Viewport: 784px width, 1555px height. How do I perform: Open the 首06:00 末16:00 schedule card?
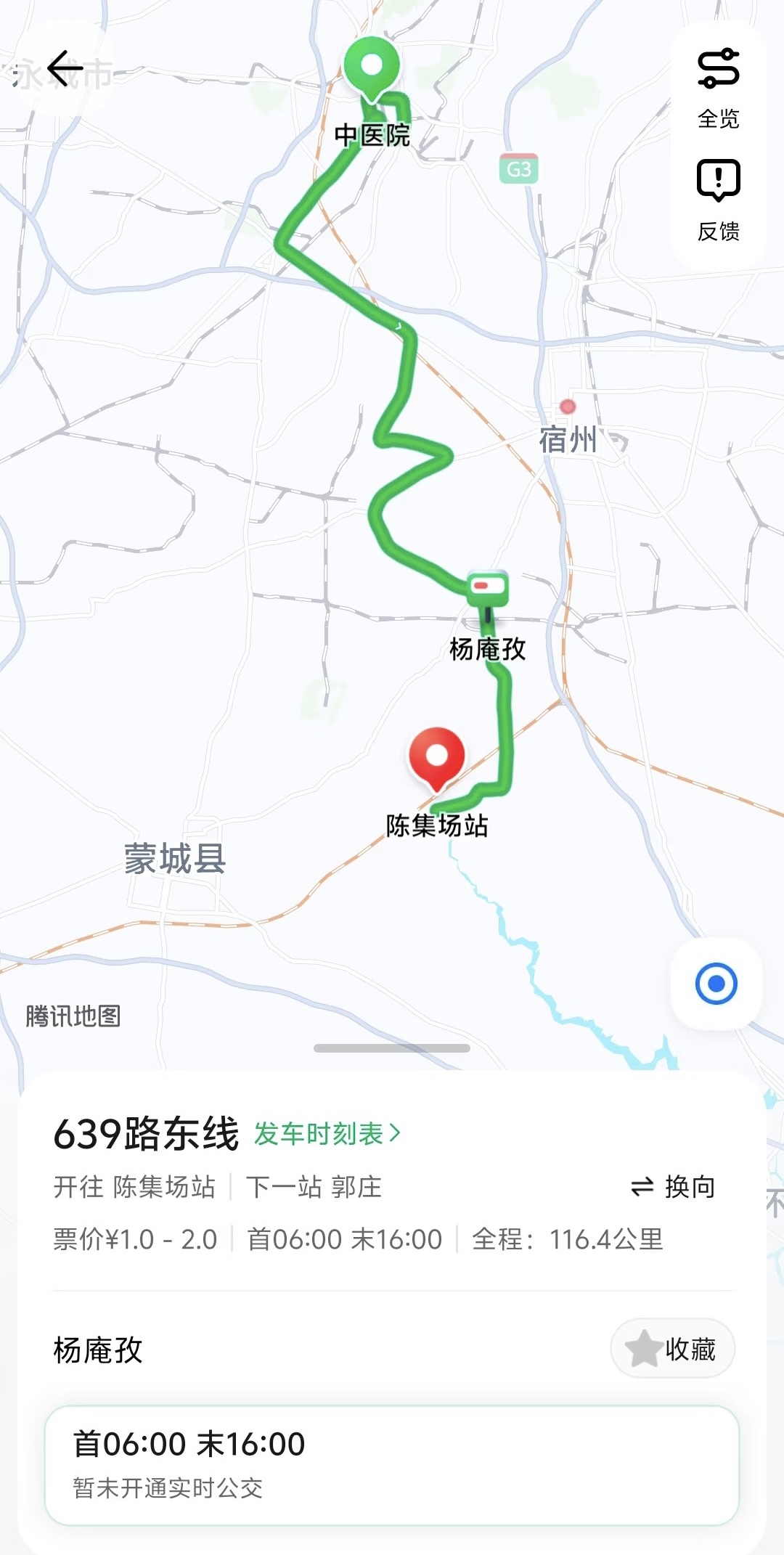click(391, 1464)
